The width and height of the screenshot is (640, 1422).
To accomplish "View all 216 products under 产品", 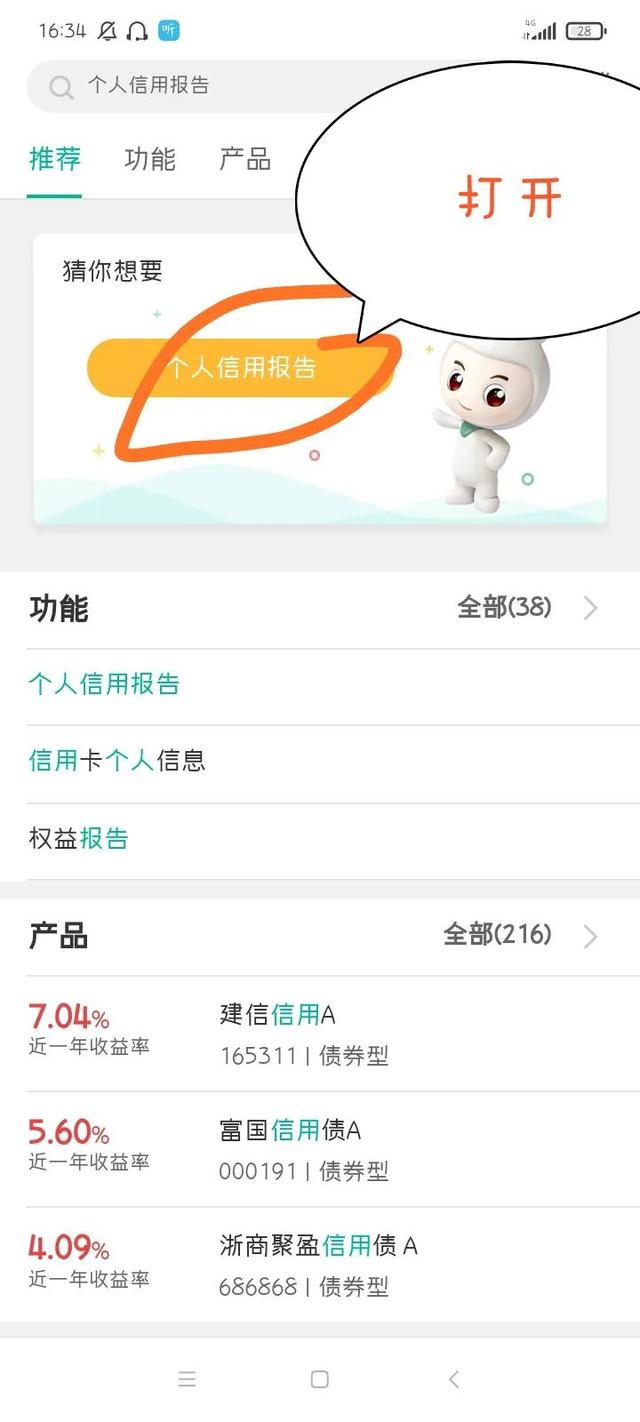I will 520,935.
